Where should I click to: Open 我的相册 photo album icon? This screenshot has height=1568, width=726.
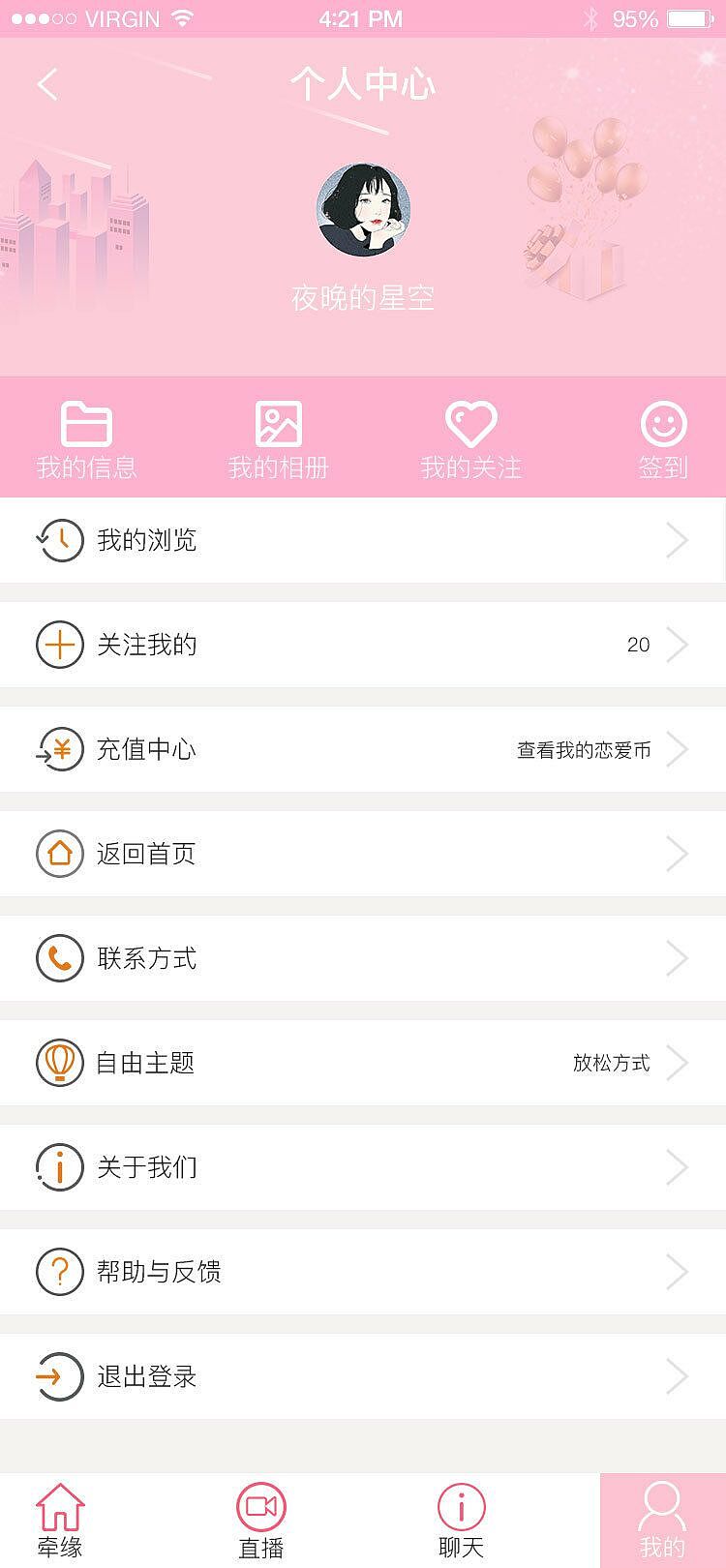click(279, 423)
